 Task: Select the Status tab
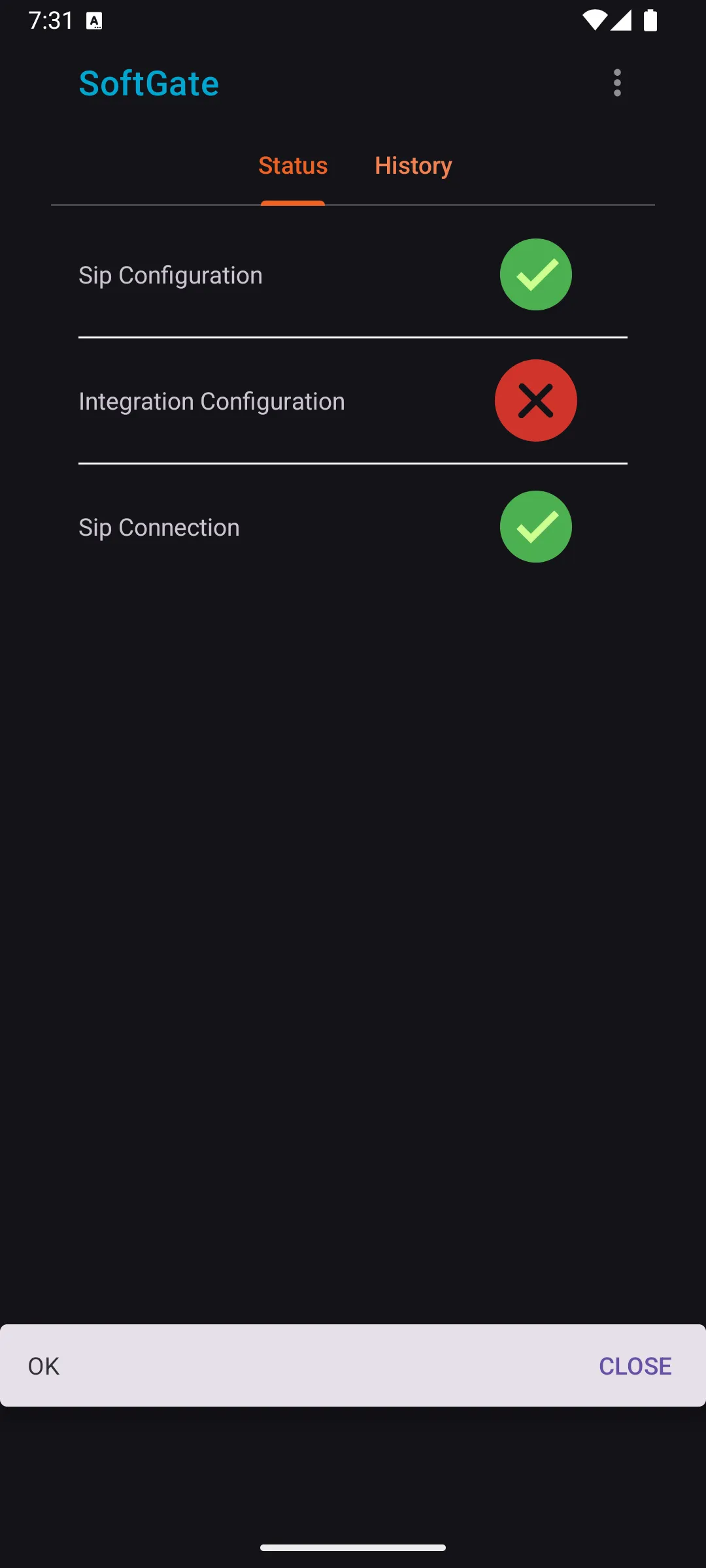tap(293, 165)
